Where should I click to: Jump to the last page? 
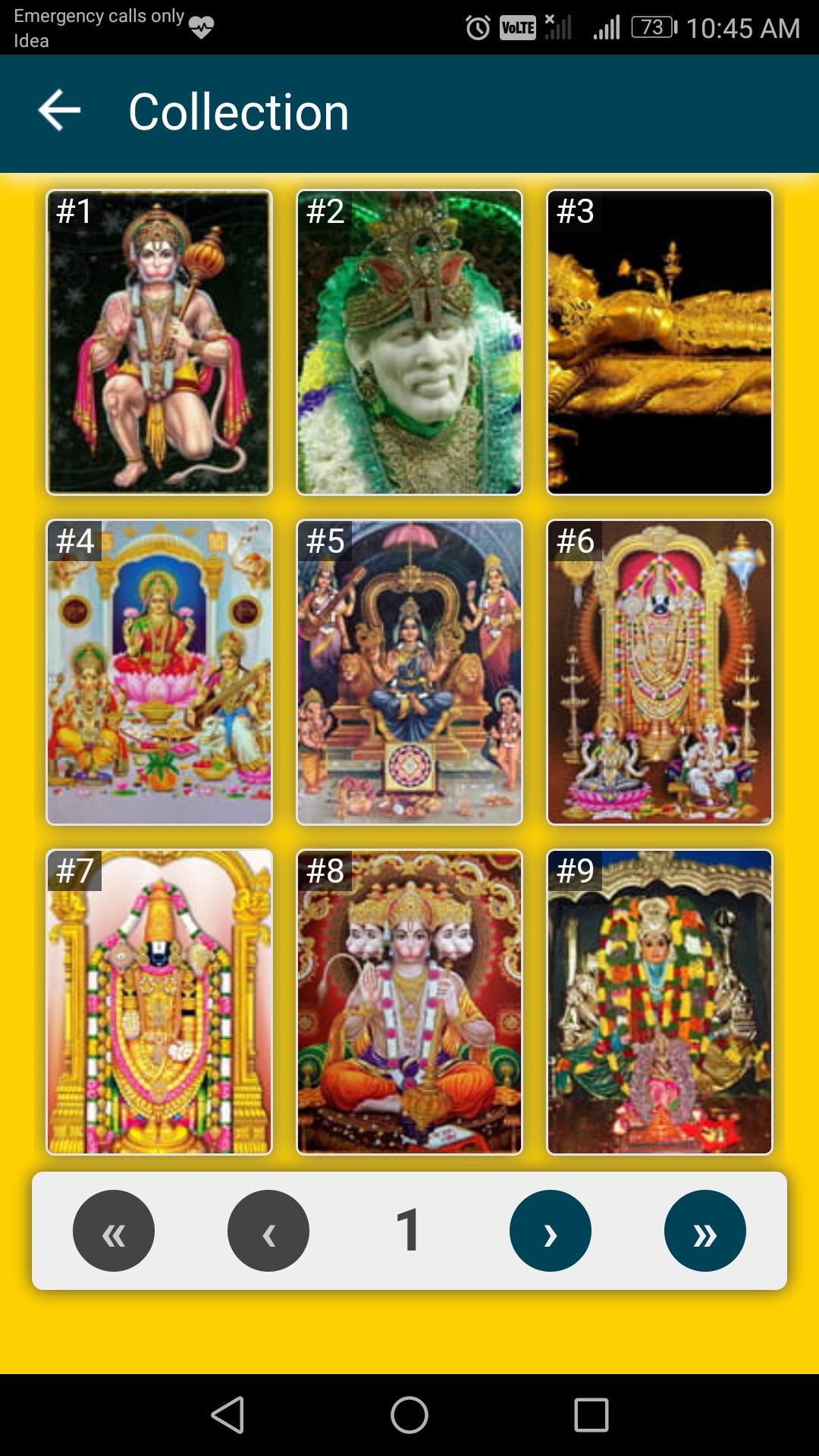tap(705, 1231)
